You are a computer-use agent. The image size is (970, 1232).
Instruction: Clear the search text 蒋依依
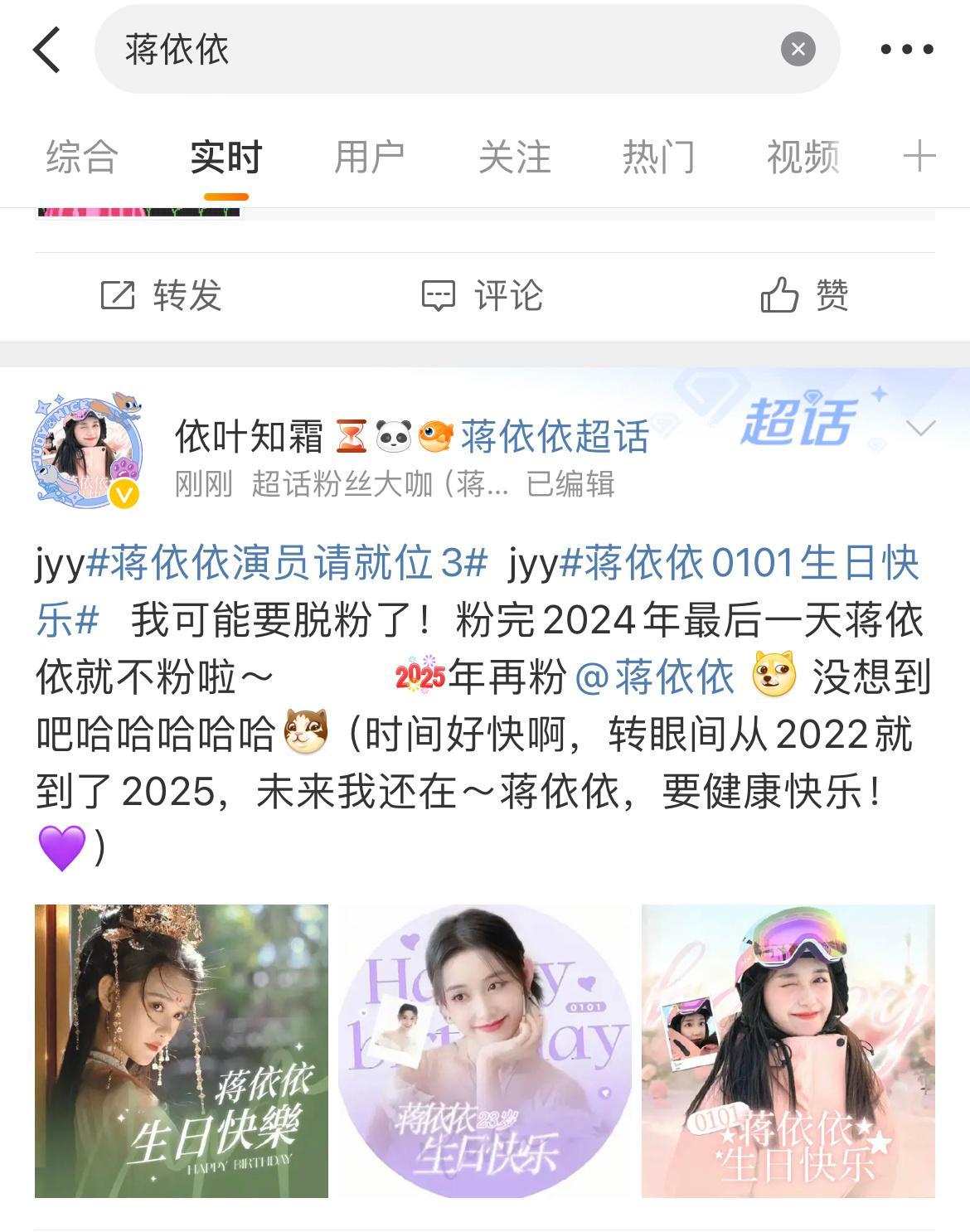pos(798,50)
